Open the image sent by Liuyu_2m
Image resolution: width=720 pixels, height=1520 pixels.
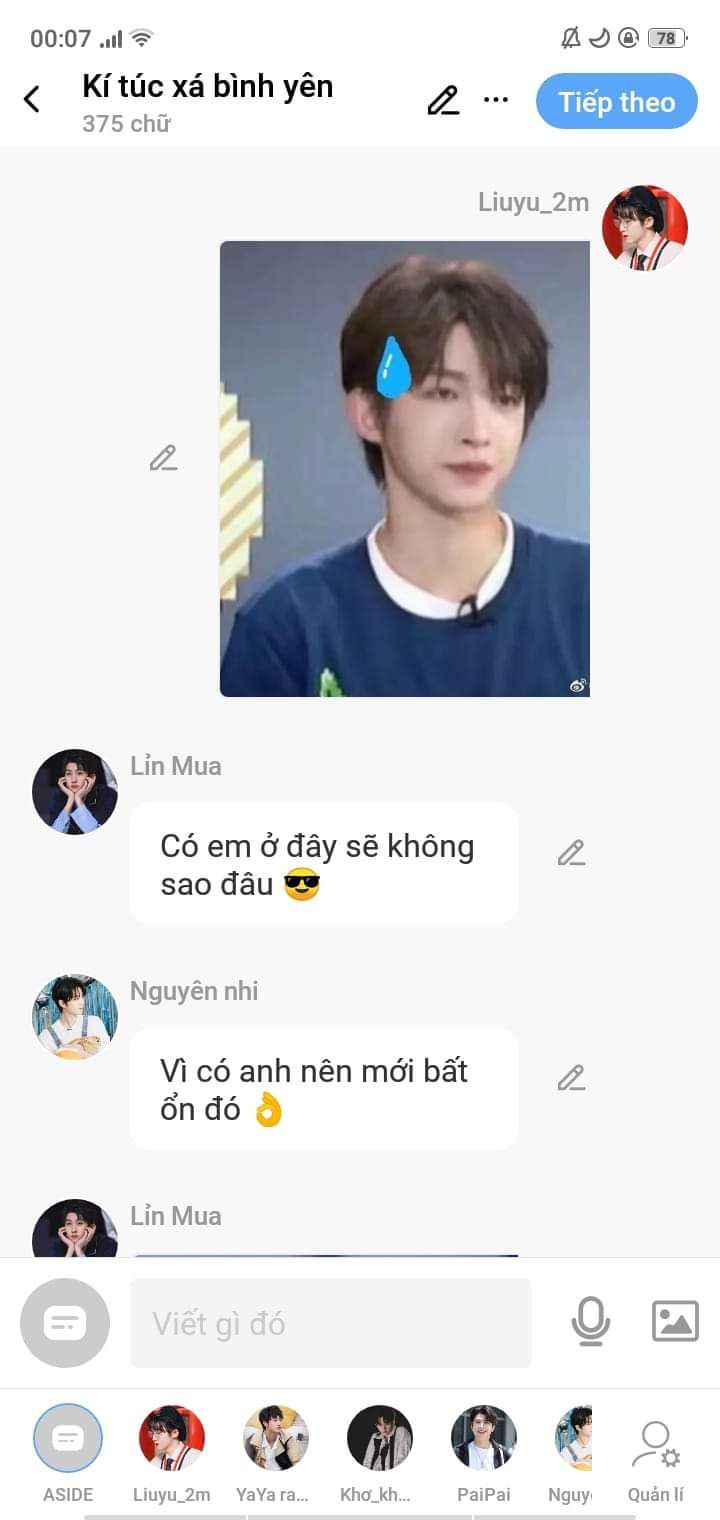click(x=404, y=468)
